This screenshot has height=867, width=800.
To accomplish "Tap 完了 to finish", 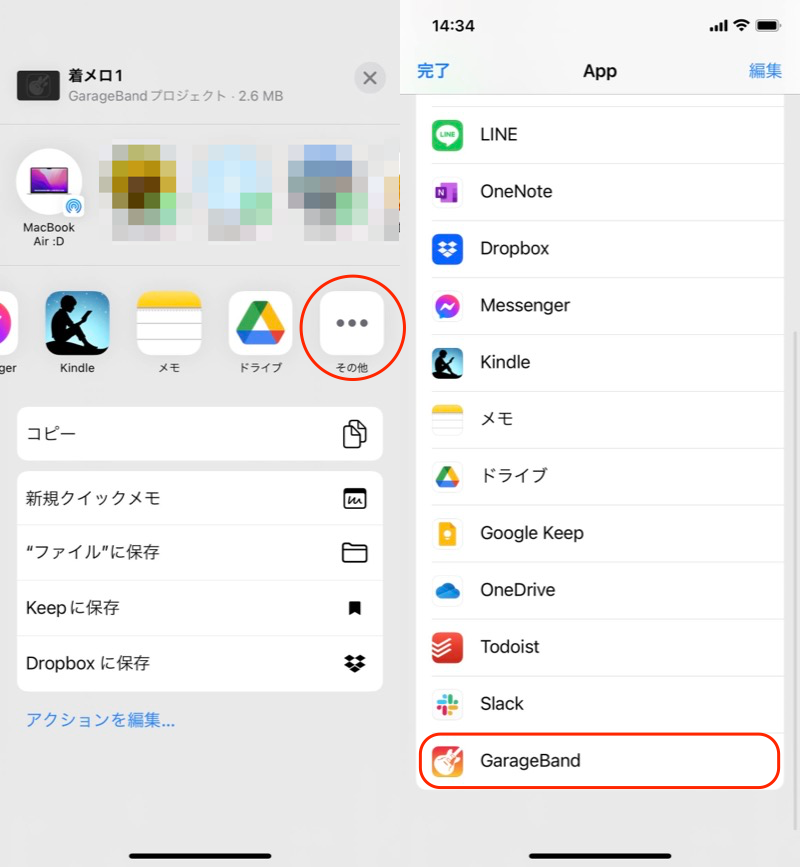I will point(433,71).
